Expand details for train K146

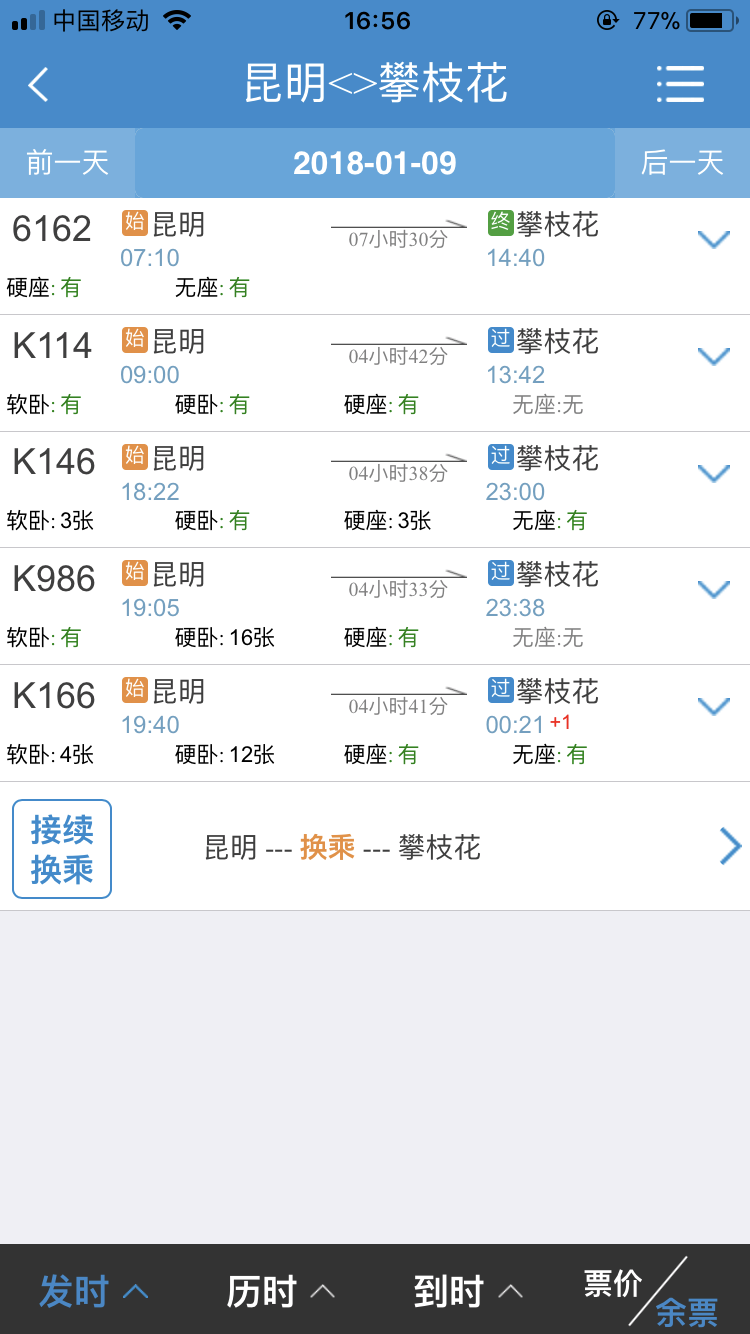click(x=713, y=473)
